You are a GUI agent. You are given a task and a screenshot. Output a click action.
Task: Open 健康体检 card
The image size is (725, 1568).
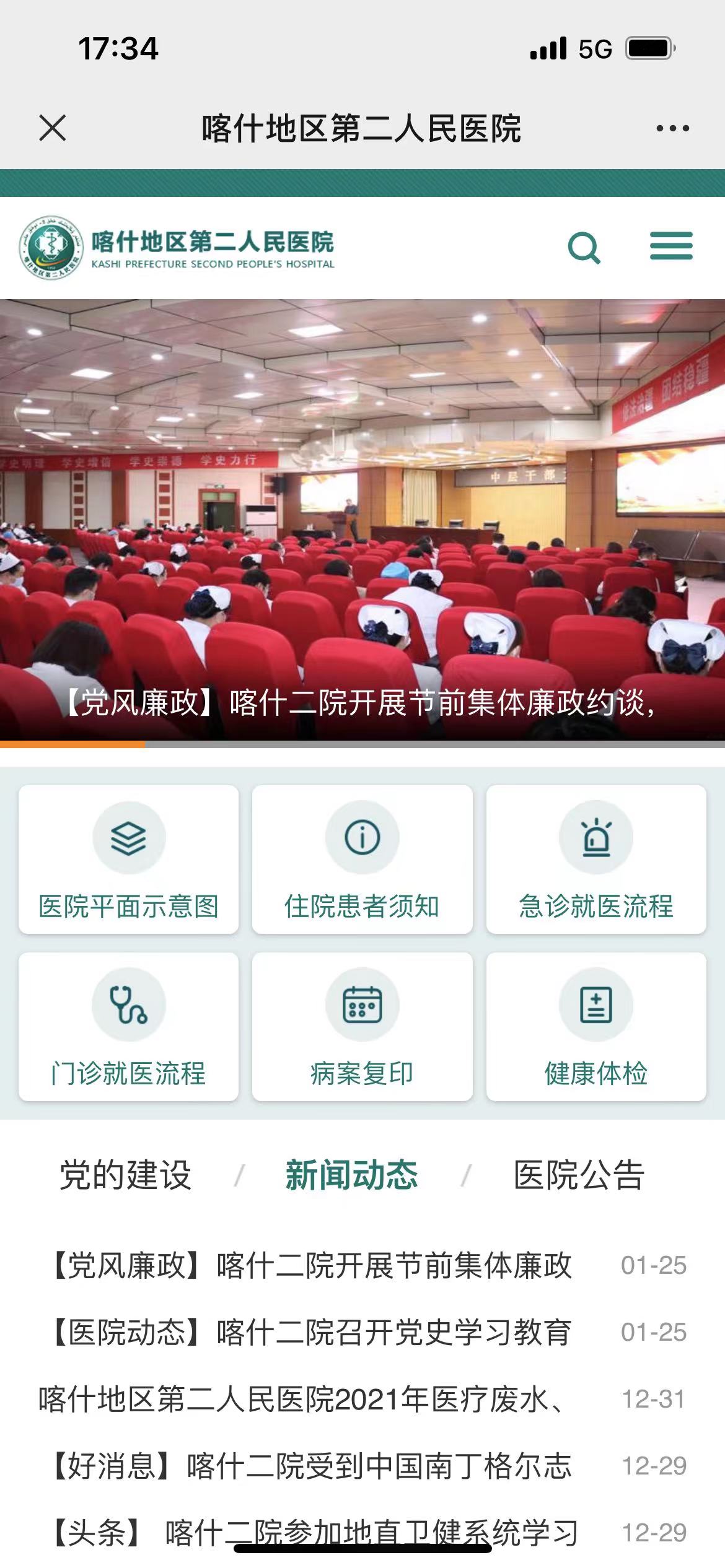tap(595, 1027)
